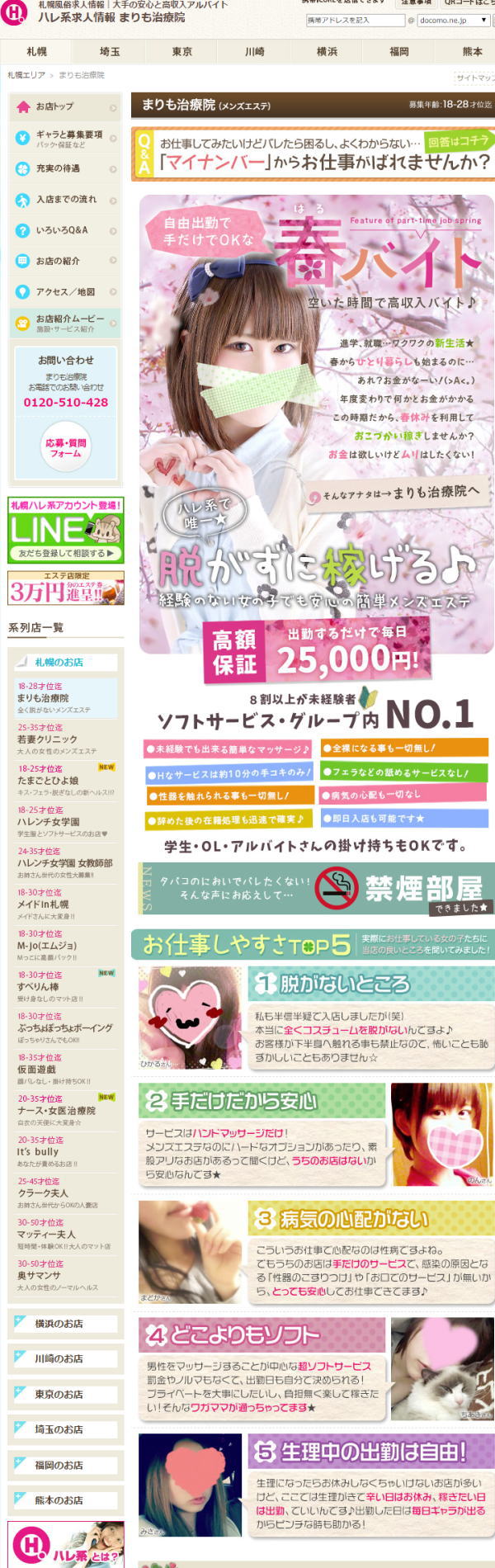
Task: Open the LINE friend registration banner
Action: pyautogui.click(x=65, y=530)
